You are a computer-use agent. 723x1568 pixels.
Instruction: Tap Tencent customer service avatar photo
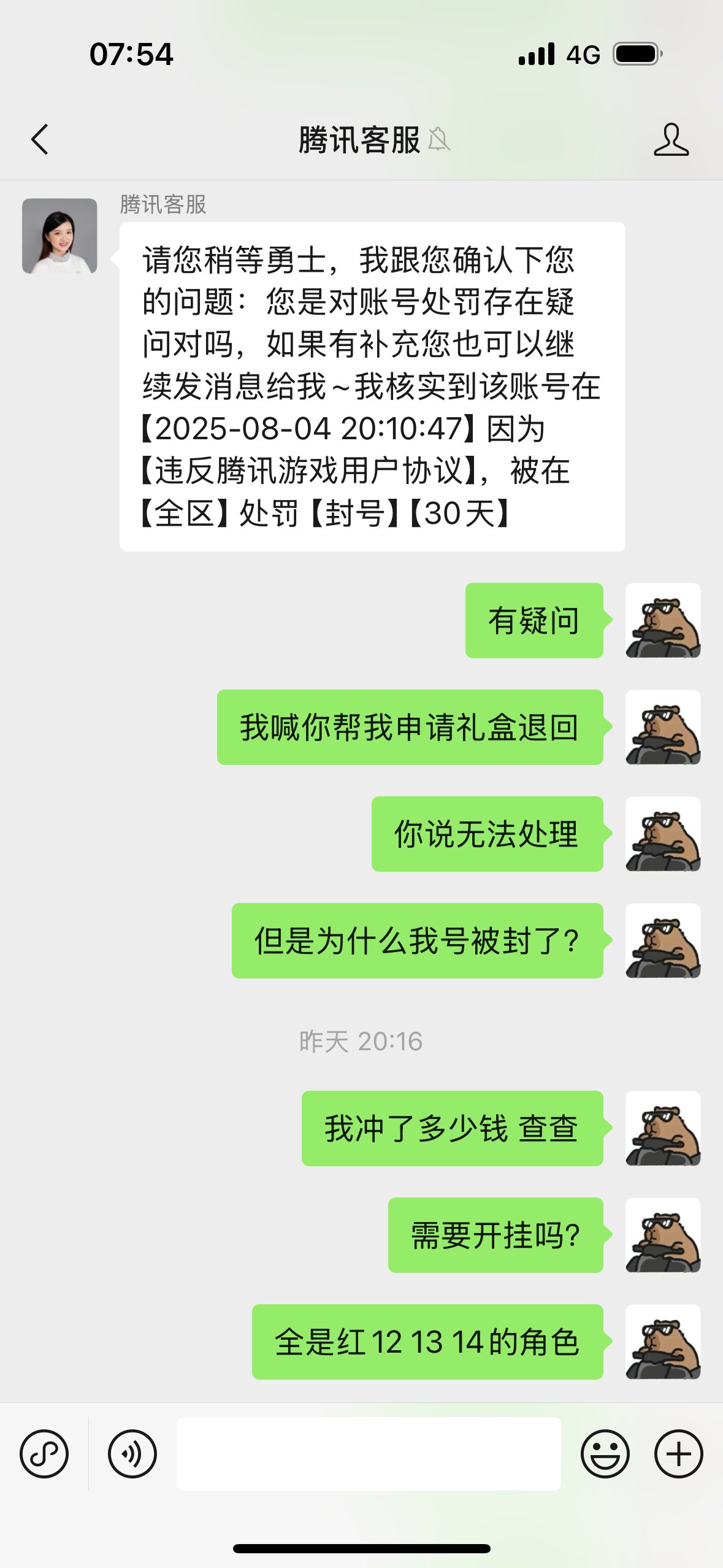coord(59,236)
